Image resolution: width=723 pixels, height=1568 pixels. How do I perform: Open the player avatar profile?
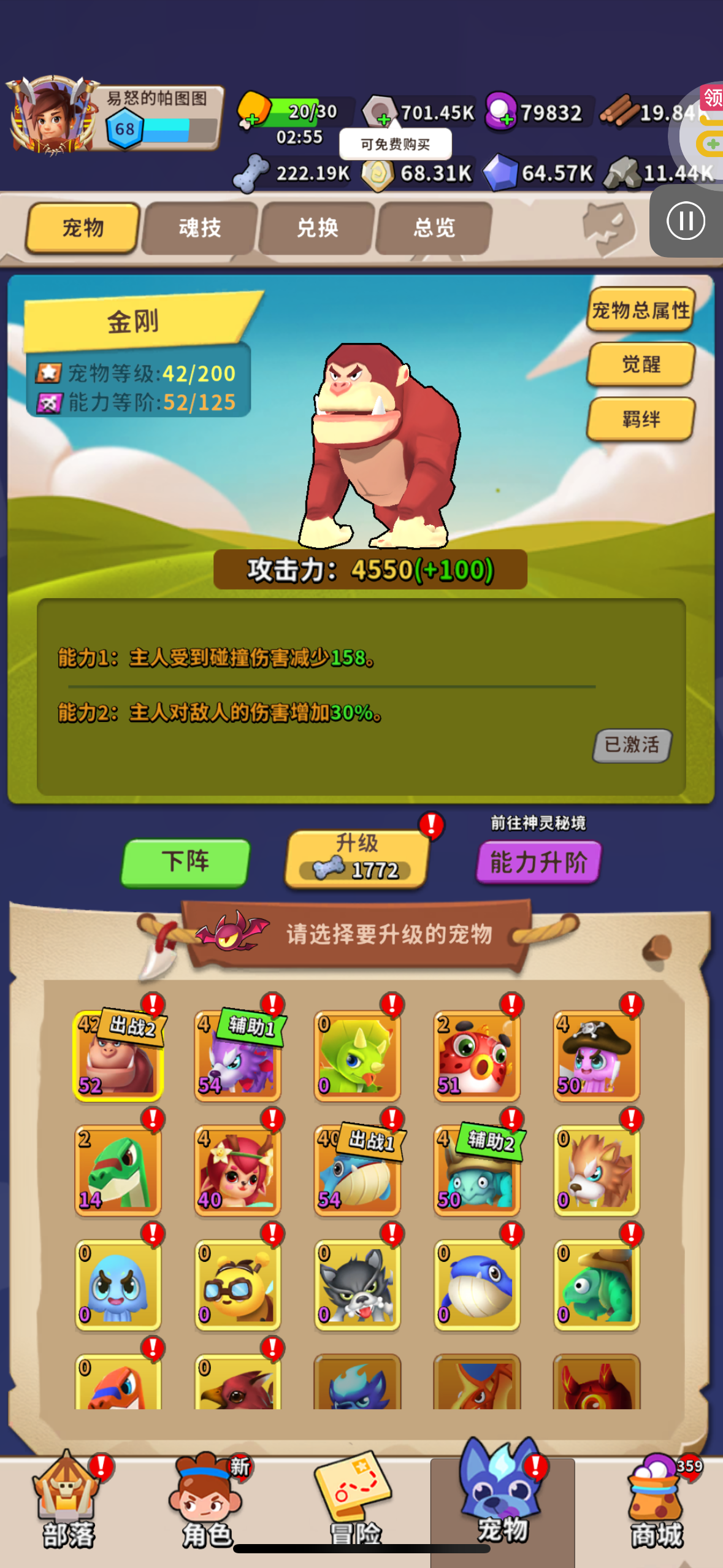pyautogui.click(x=54, y=117)
